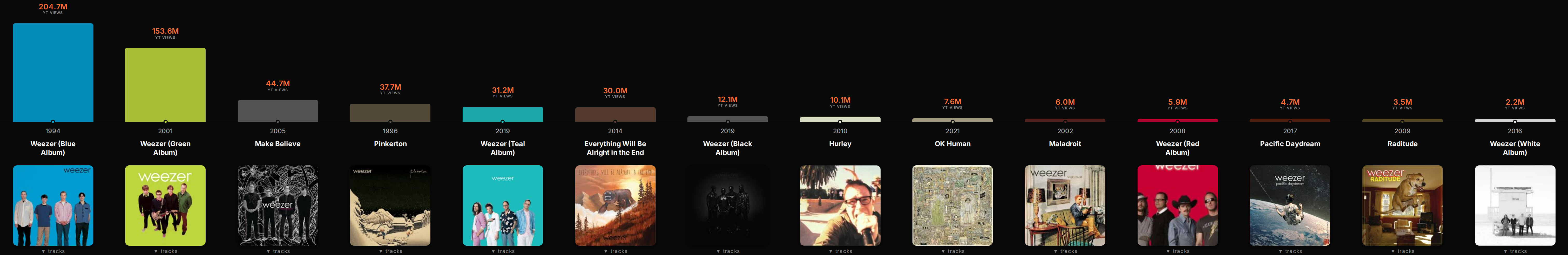Expand tracks for Weezer (White Album)
The height and width of the screenshot is (255, 1568).
[x=1515, y=251]
